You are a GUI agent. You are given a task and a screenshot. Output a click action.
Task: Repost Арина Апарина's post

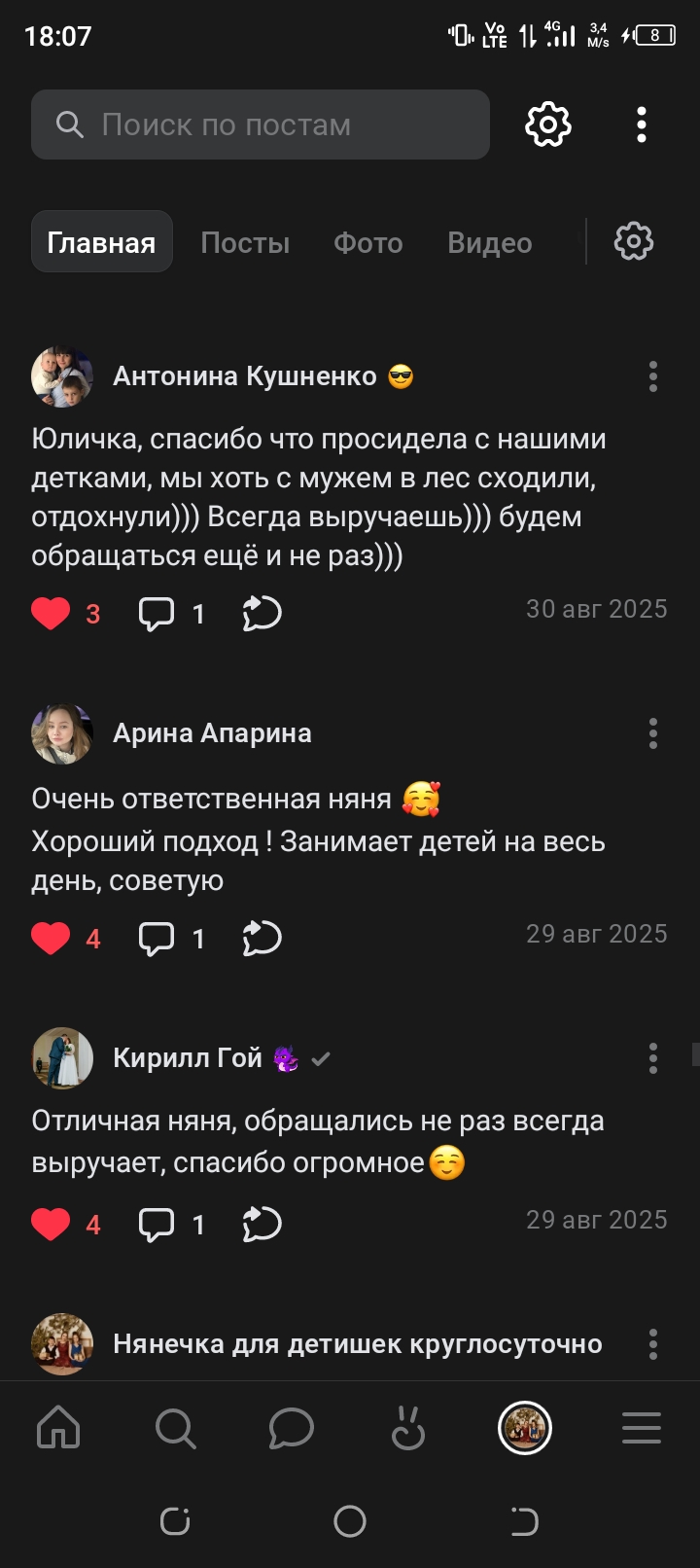(262, 939)
